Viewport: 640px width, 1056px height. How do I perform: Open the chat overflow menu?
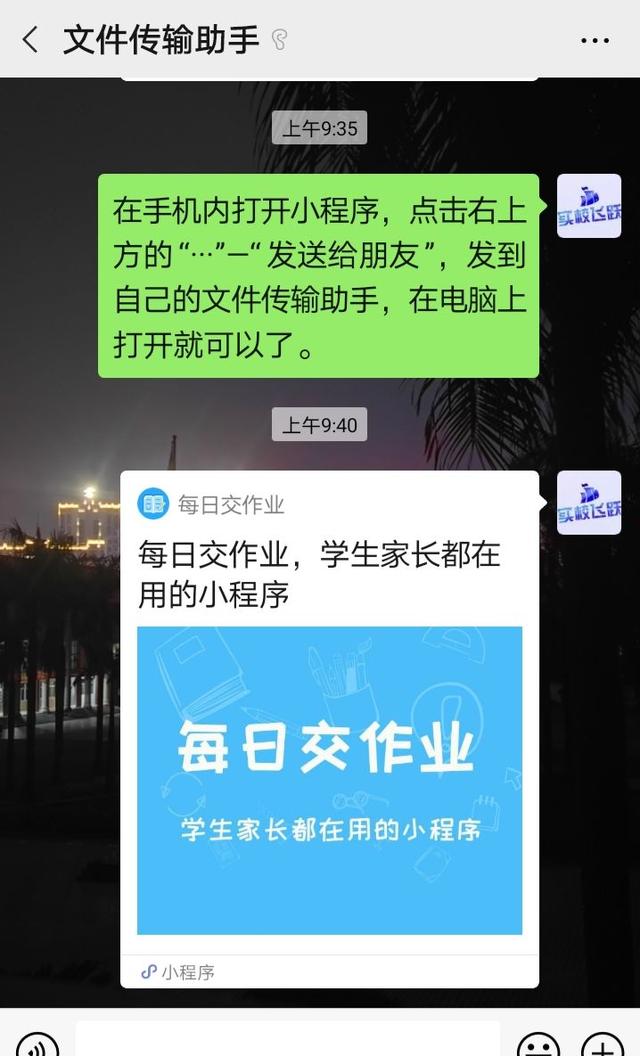[x=595, y=41]
